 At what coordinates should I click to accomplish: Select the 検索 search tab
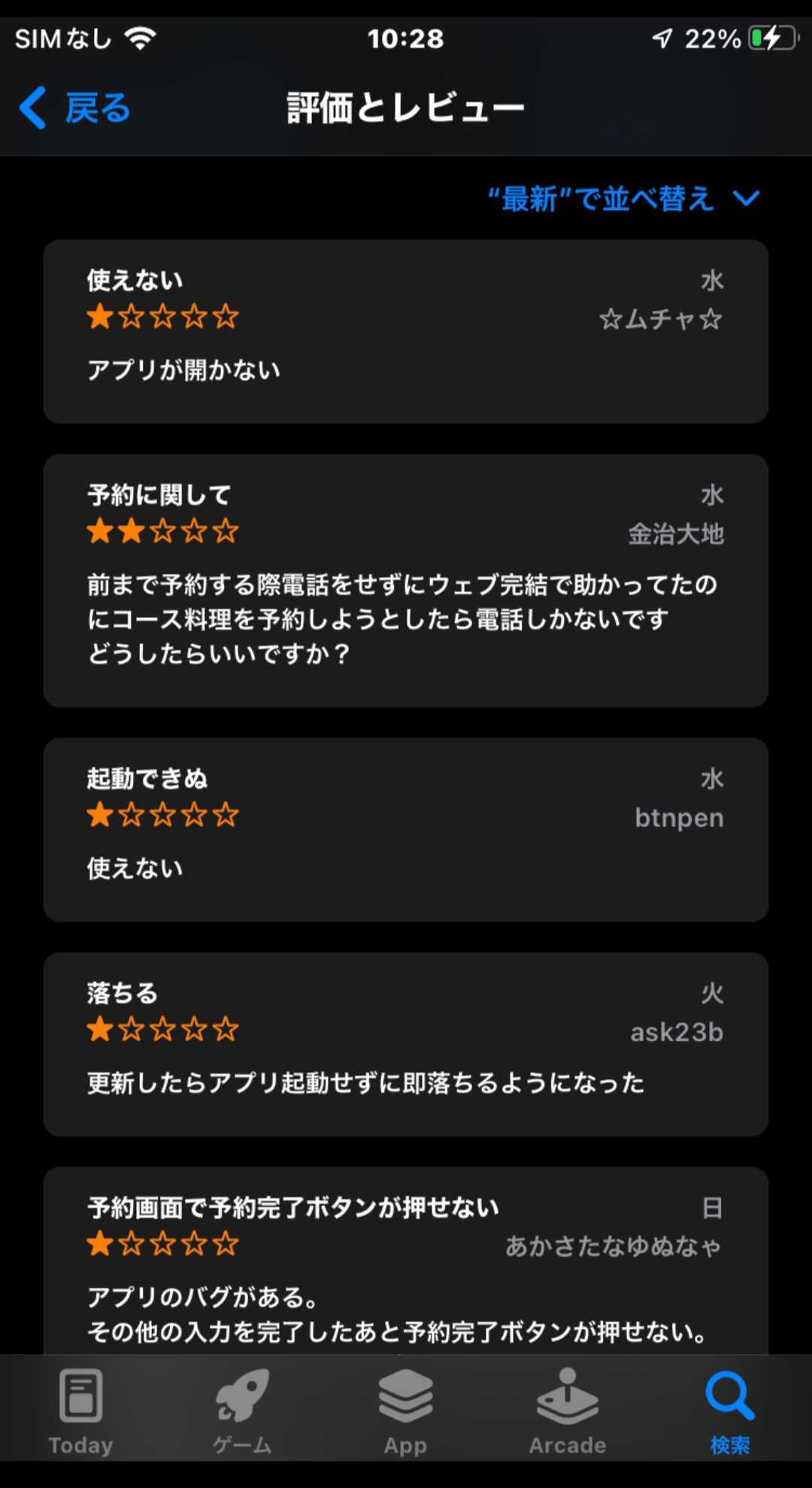click(x=729, y=1411)
